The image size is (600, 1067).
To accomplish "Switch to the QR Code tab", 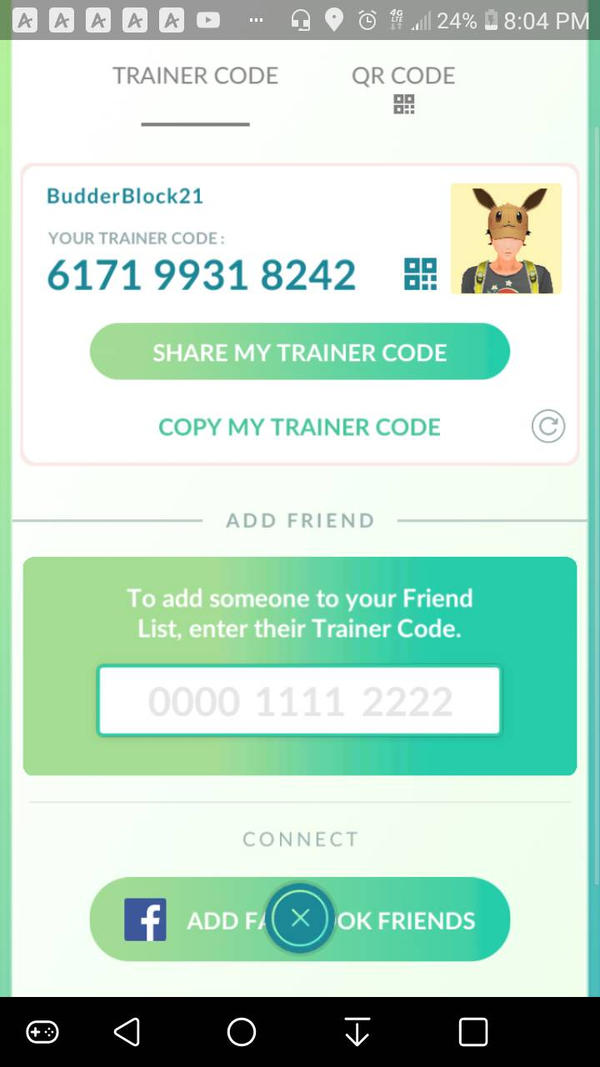I will pyautogui.click(x=403, y=85).
